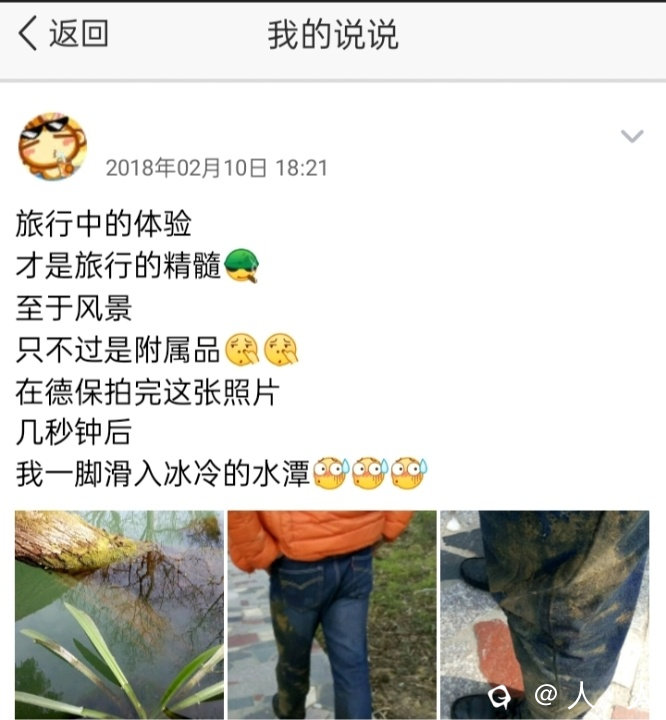Go back using the 返回 button
The height and width of the screenshot is (720, 666).
62,34
